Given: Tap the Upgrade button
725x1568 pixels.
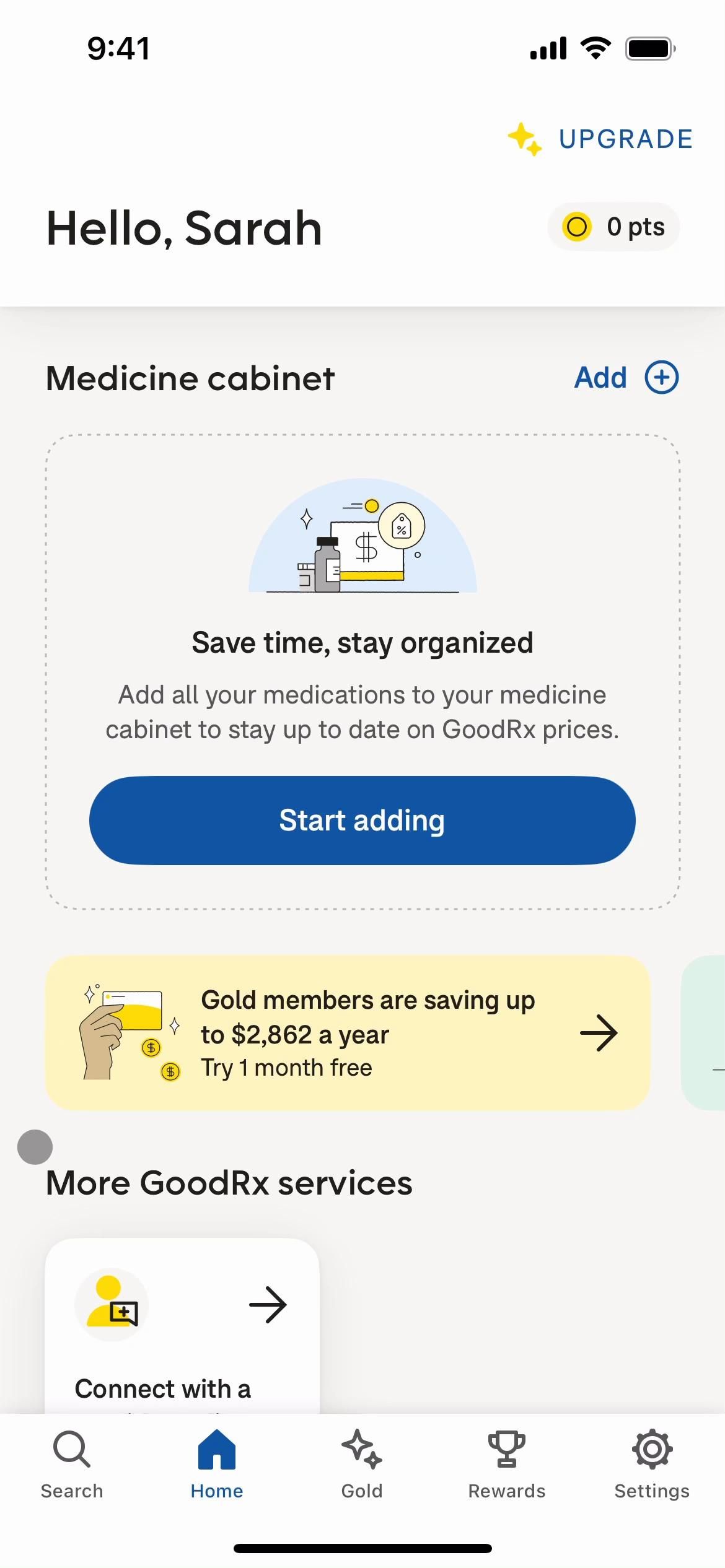Looking at the screenshot, I should (600, 139).
